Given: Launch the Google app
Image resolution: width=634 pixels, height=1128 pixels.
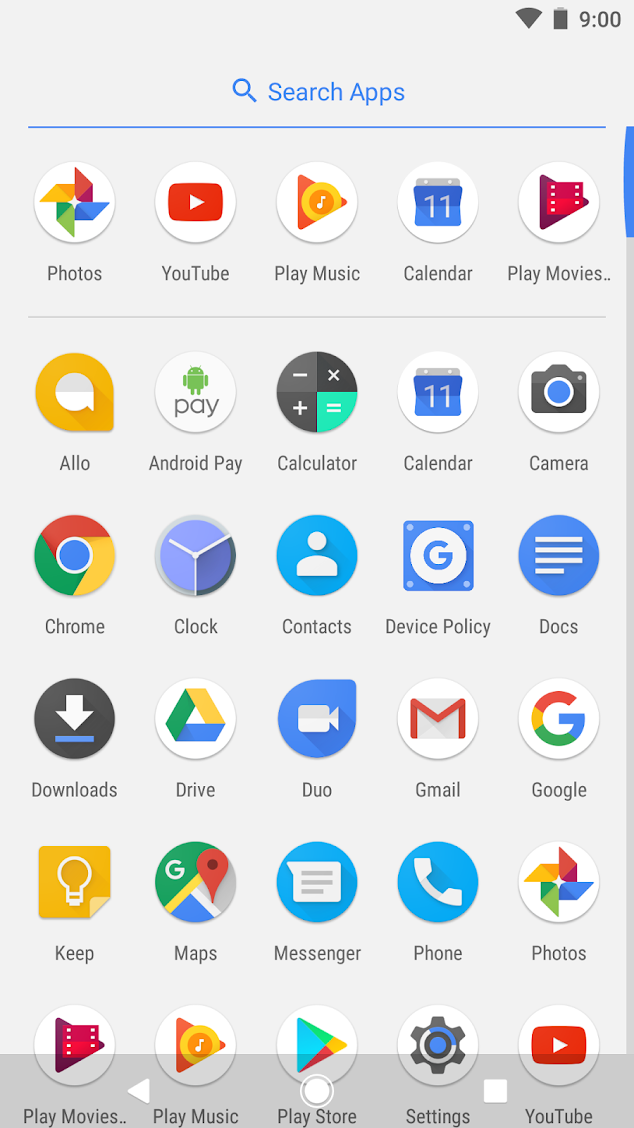Looking at the screenshot, I should [x=558, y=718].
